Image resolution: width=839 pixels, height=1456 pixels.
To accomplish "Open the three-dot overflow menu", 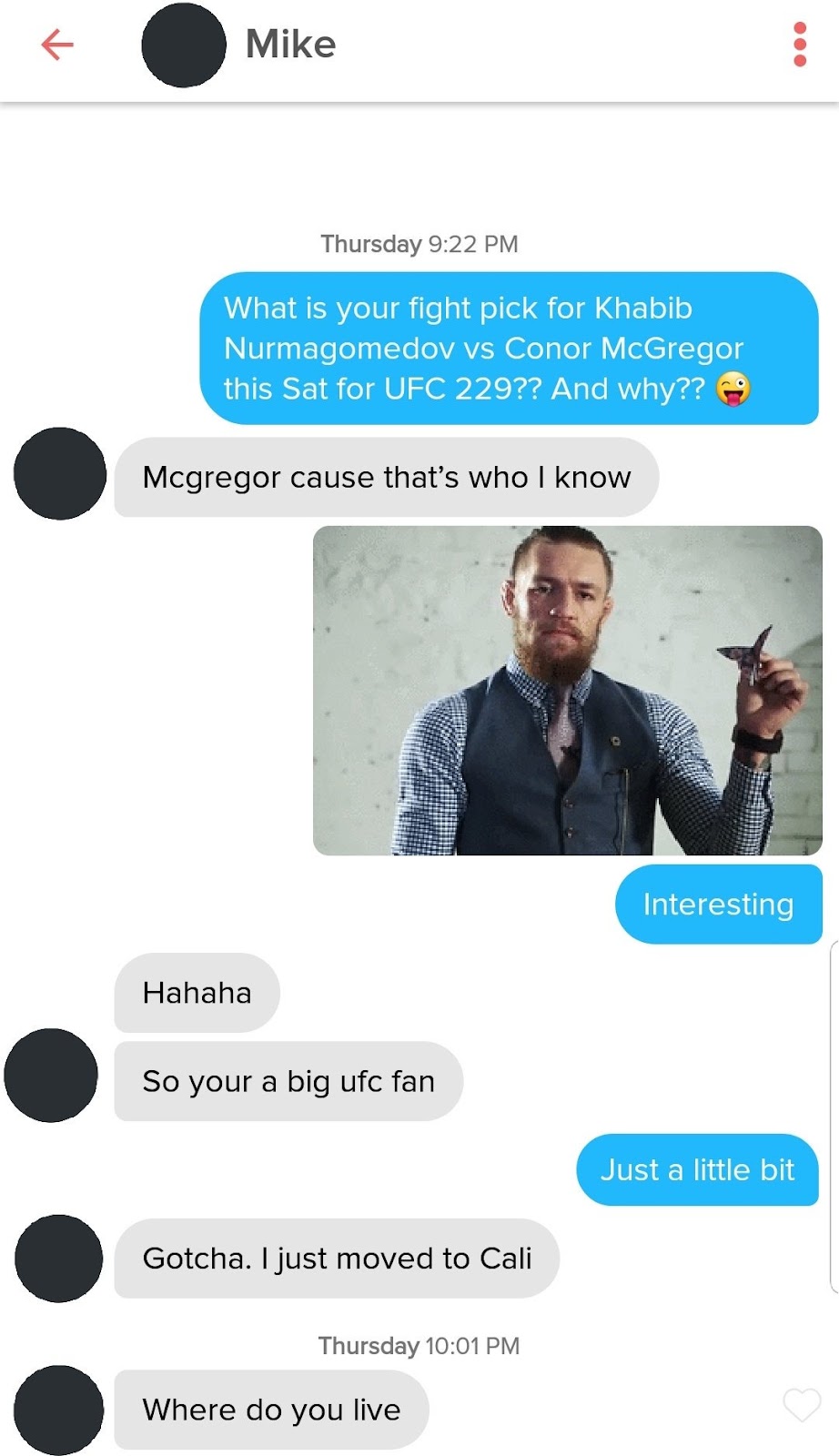I will pyautogui.click(x=800, y=45).
